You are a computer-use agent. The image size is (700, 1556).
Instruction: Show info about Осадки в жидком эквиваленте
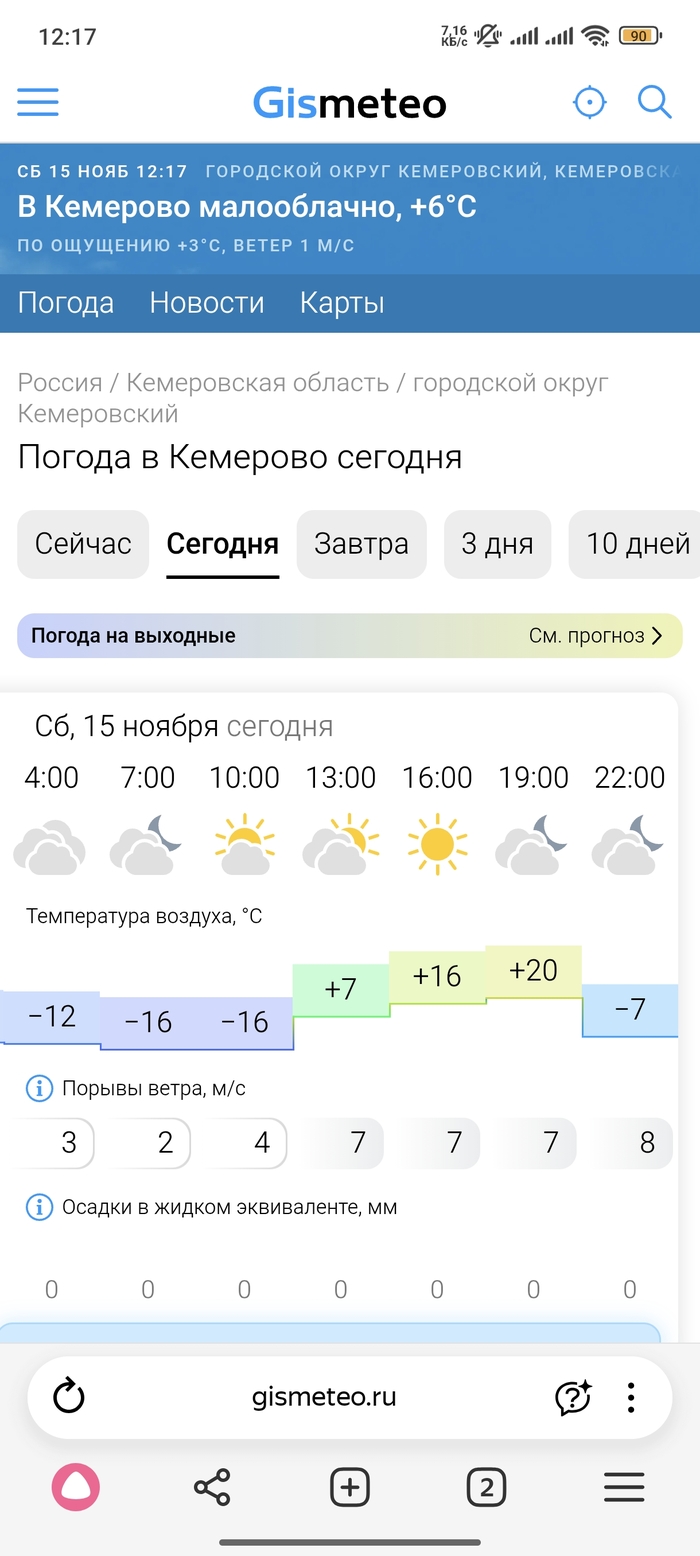(38, 1207)
